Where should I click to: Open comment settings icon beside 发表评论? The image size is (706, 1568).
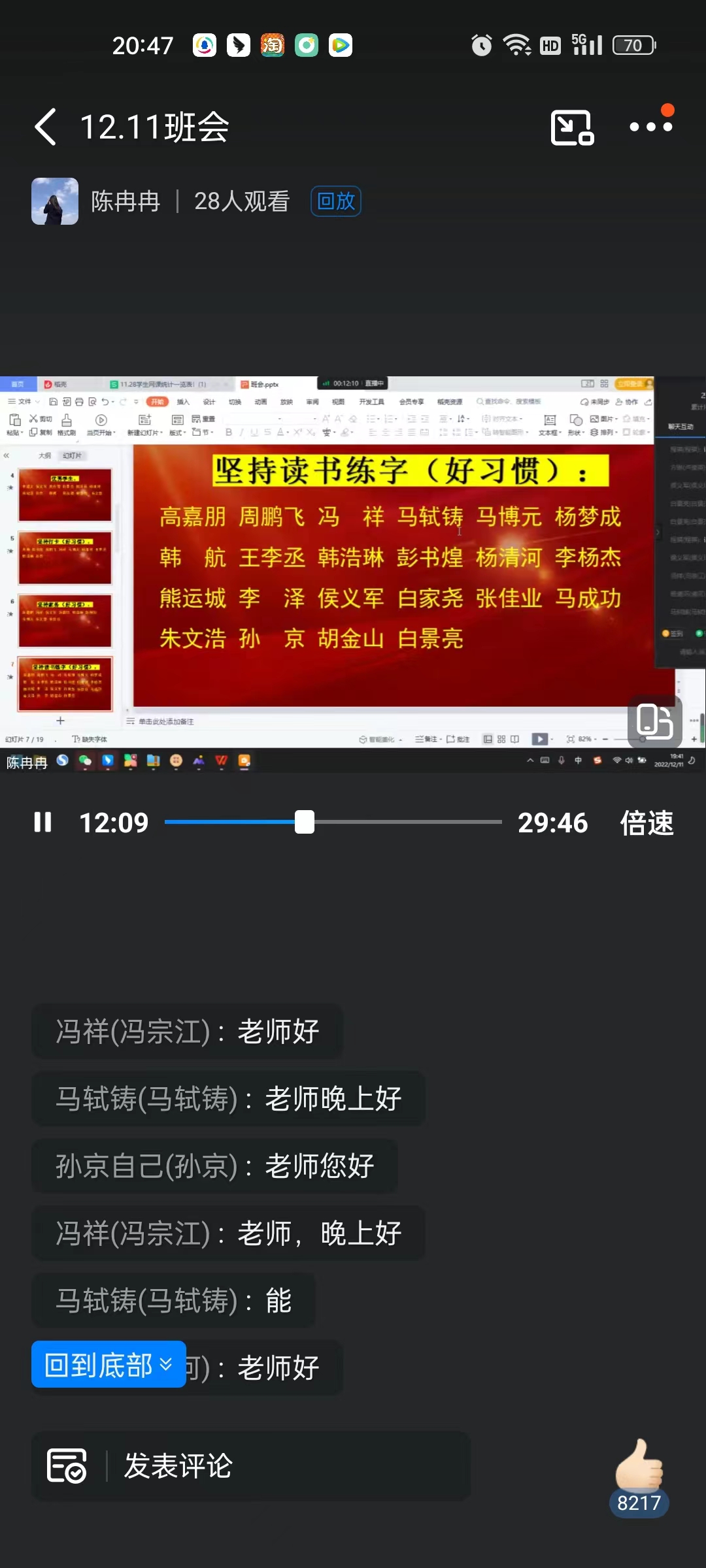click(x=67, y=1466)
